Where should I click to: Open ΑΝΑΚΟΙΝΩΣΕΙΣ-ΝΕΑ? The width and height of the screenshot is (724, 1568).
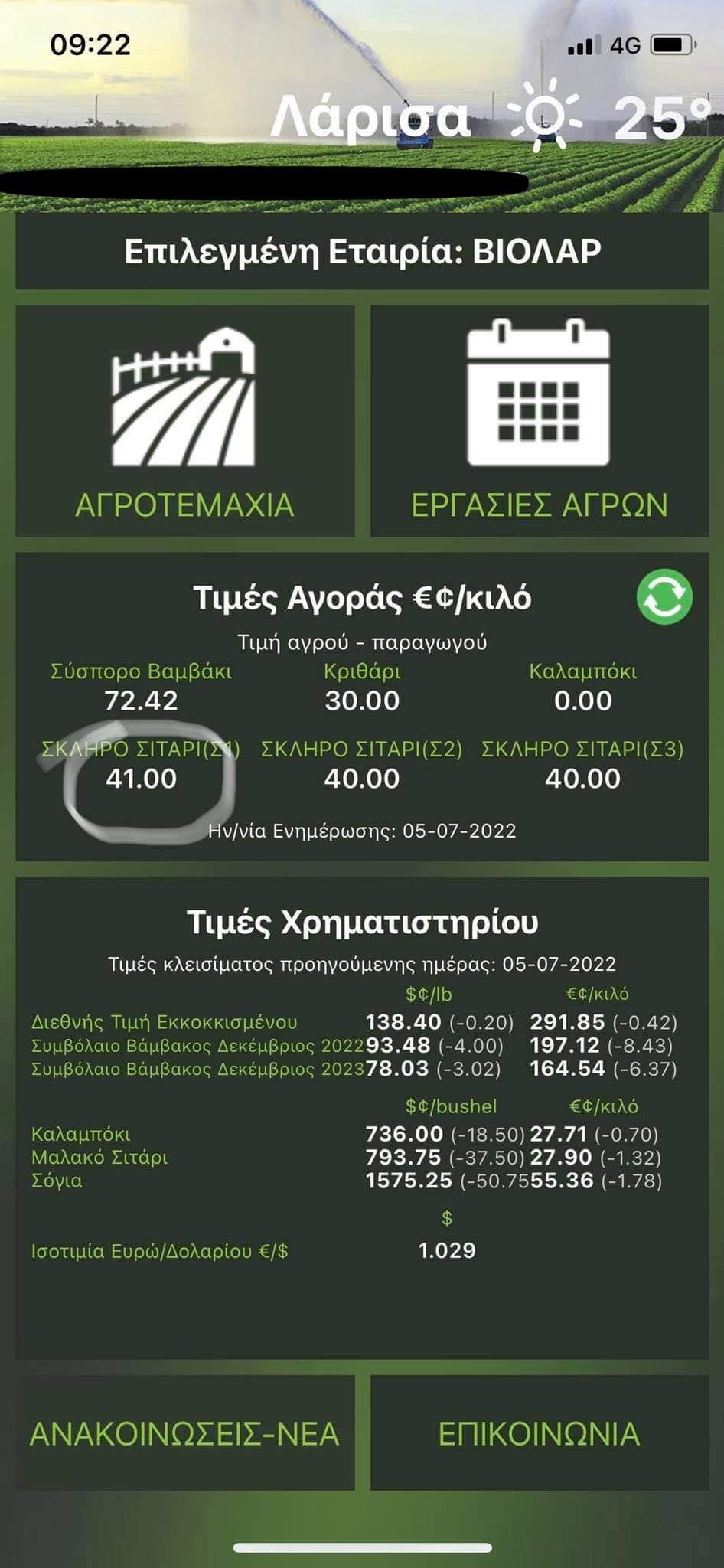(184, 1433)
